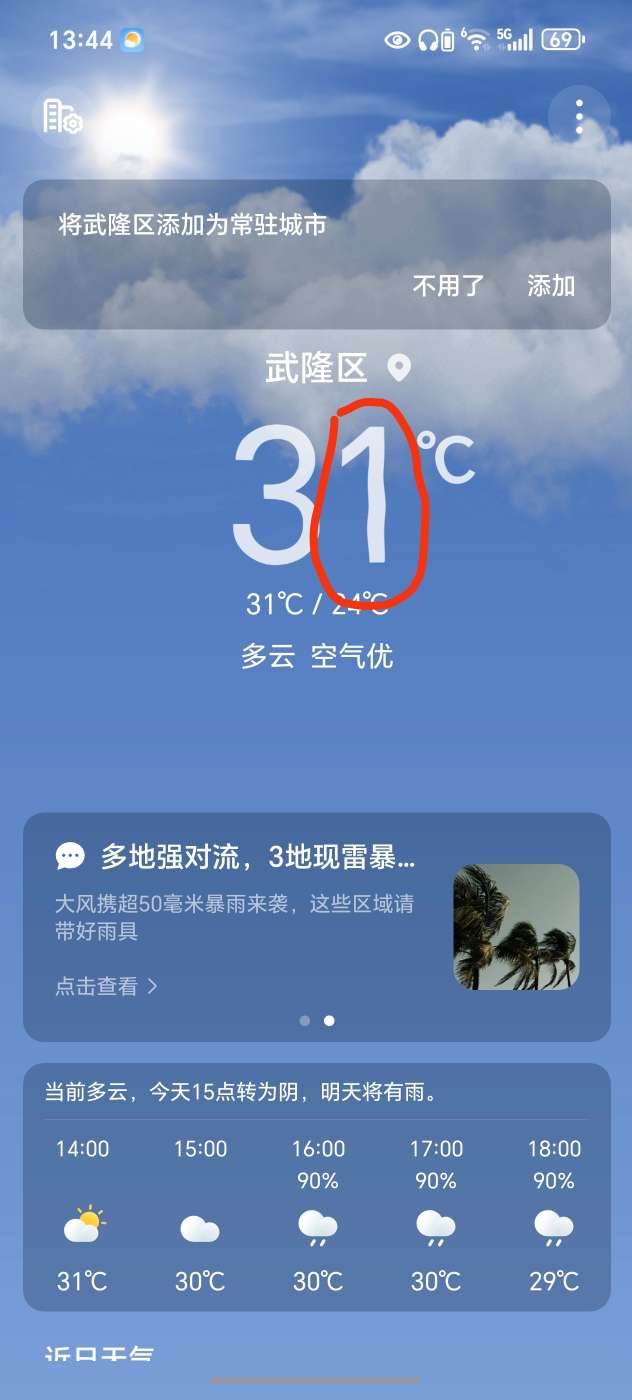The image size is (632, 1400).
Task: Open the 空气优 air quality details
Action: pos(352,657)
